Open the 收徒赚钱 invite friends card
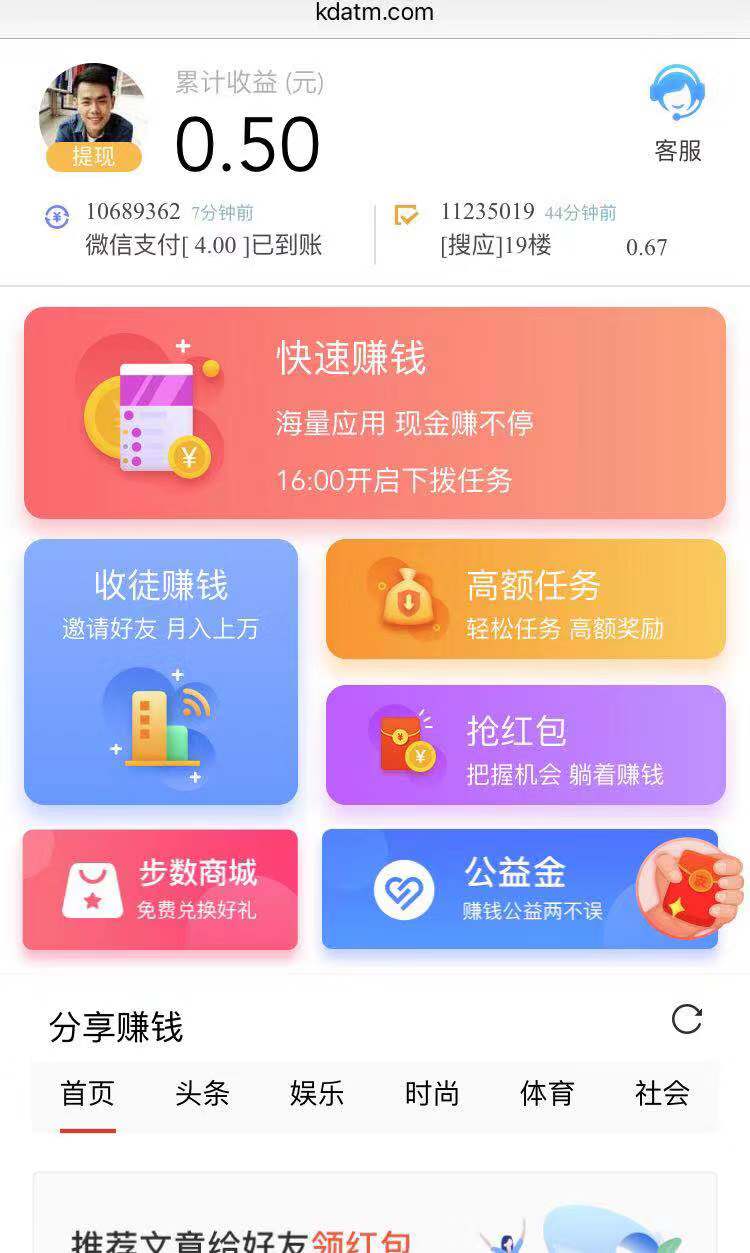Screen dimensions: 750x1253 click(161, 671)
